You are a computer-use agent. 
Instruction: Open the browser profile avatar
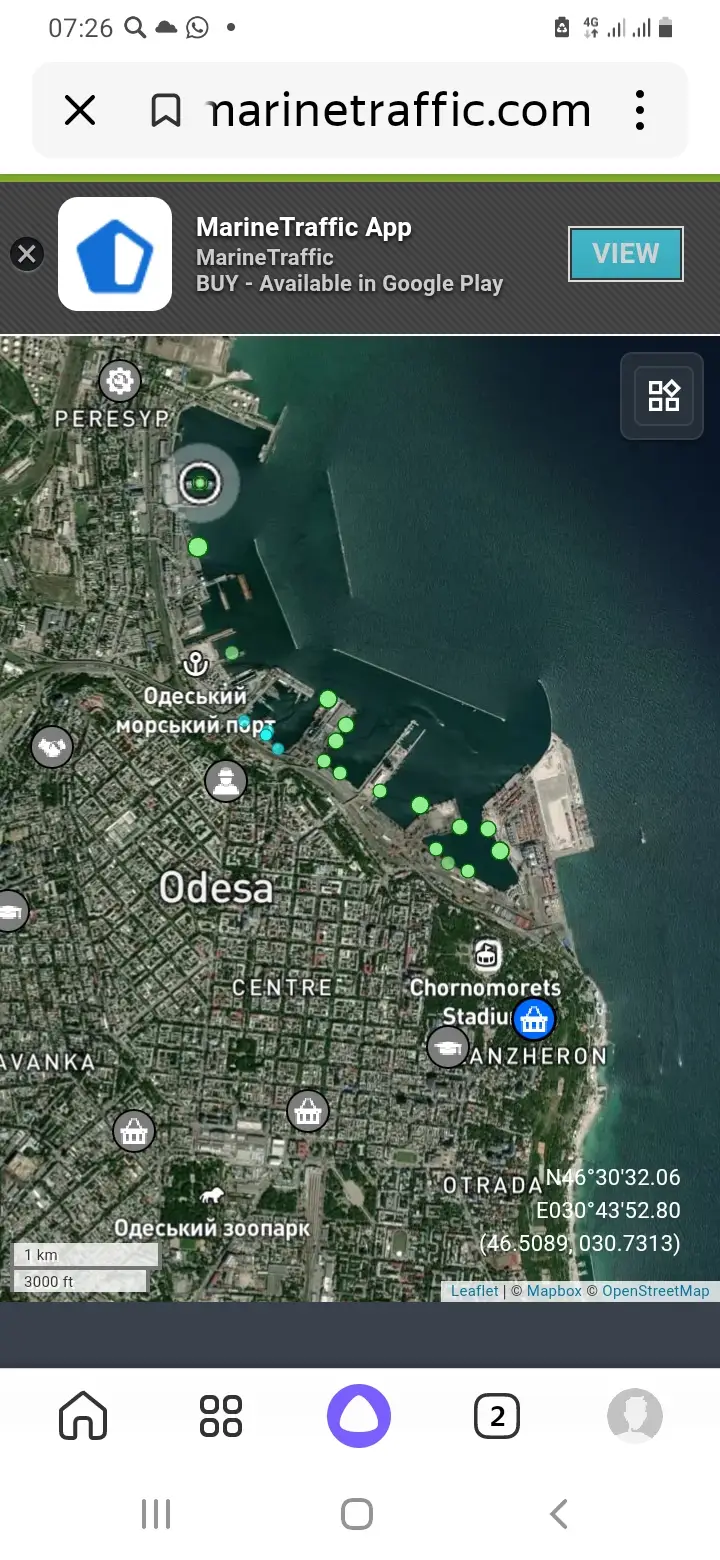point(635,1416)
